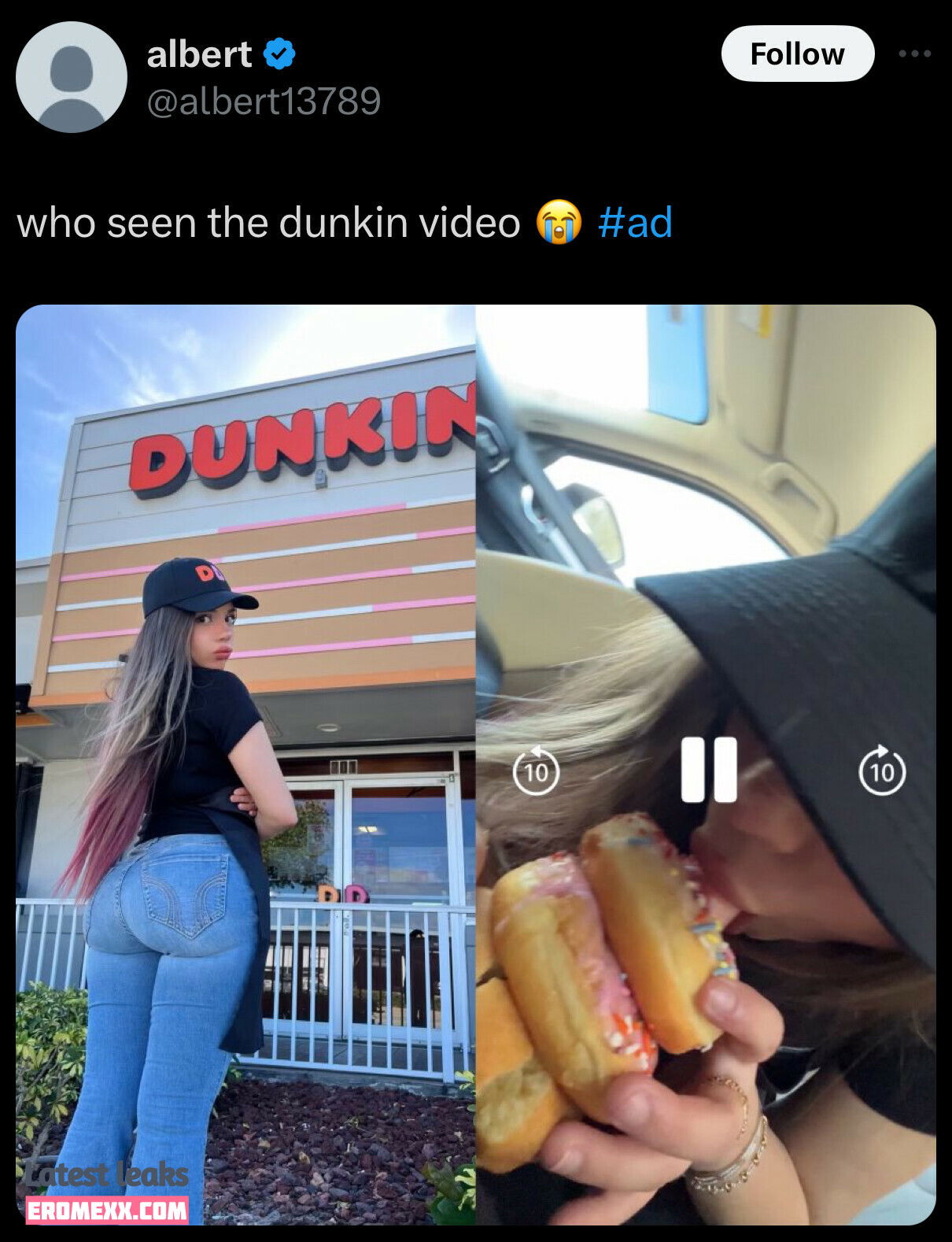The height and width of the screenshot is (1242, 952).
Task: Open the #ad hashtag link
Action: pos(635,223)
